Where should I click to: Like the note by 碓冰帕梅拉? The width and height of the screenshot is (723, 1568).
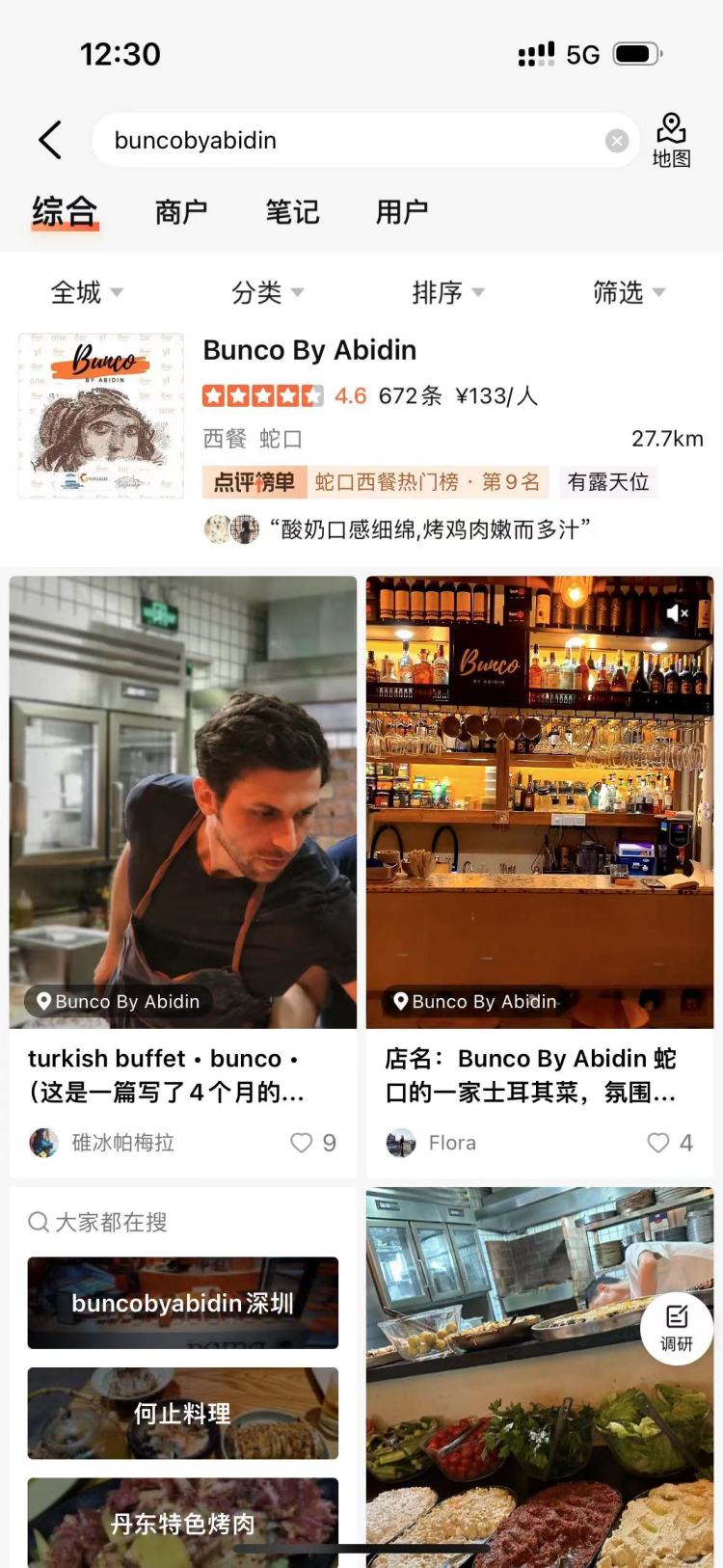point(303,1143)
